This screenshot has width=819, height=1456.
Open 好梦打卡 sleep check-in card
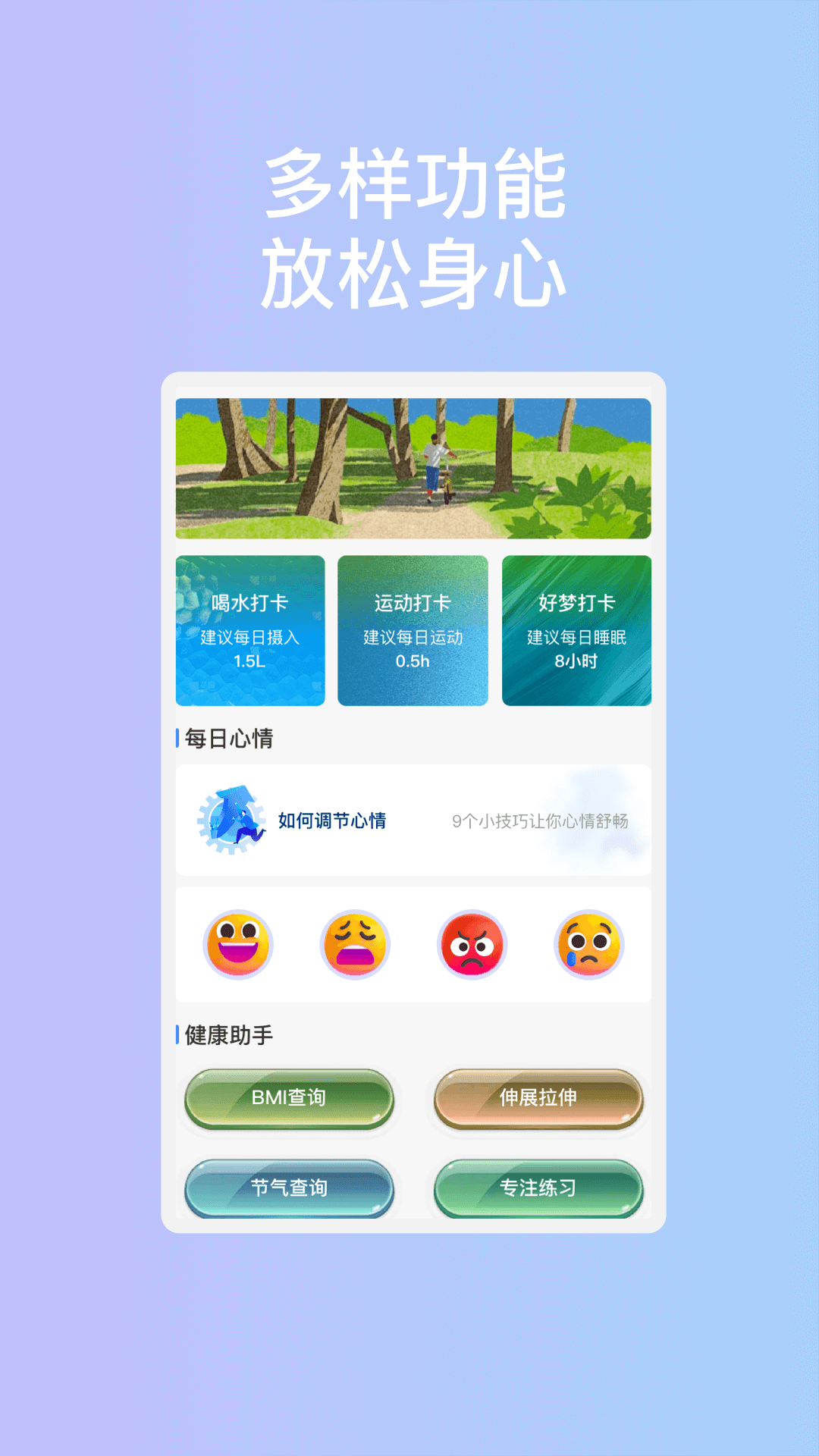tap(576, 632)
